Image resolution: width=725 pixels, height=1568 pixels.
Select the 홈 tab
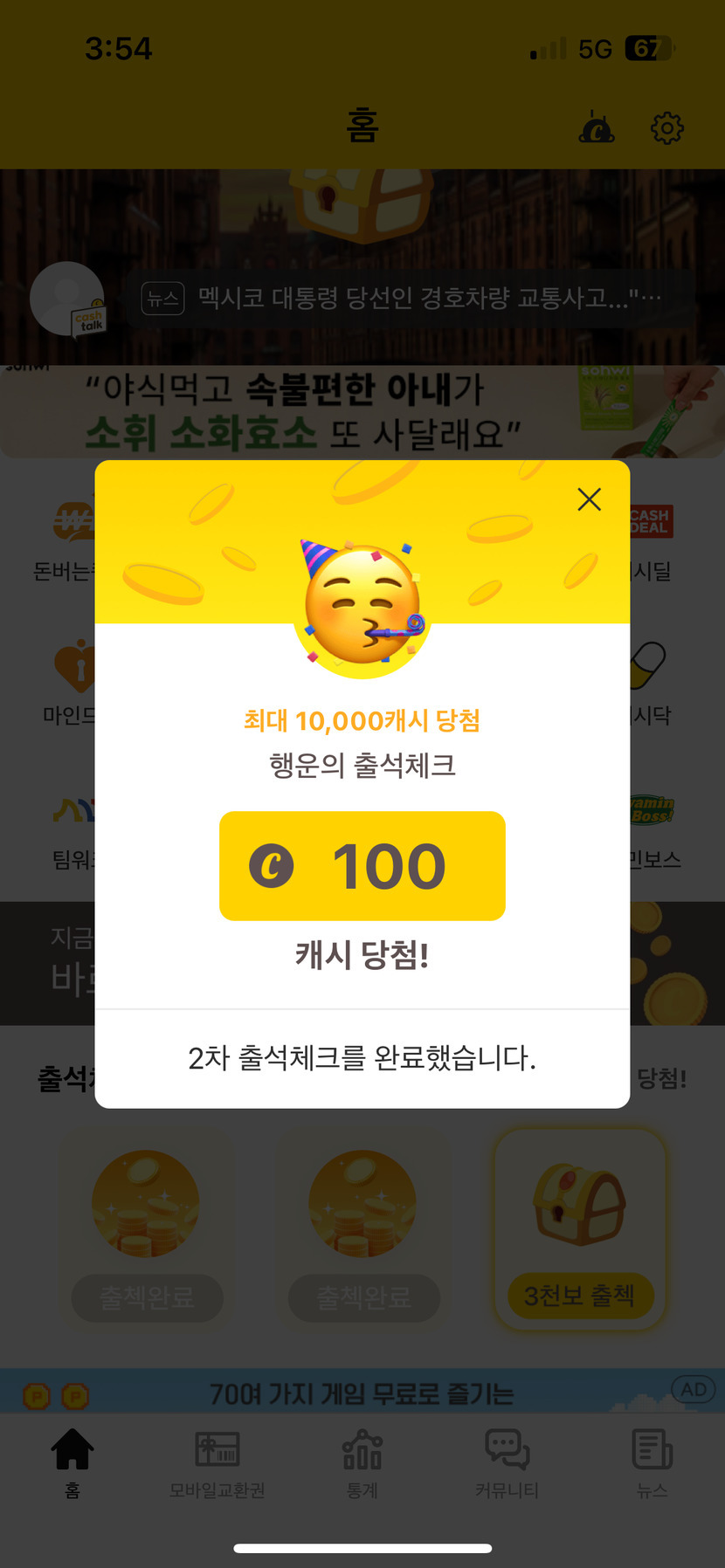[x=72, y=1463]
